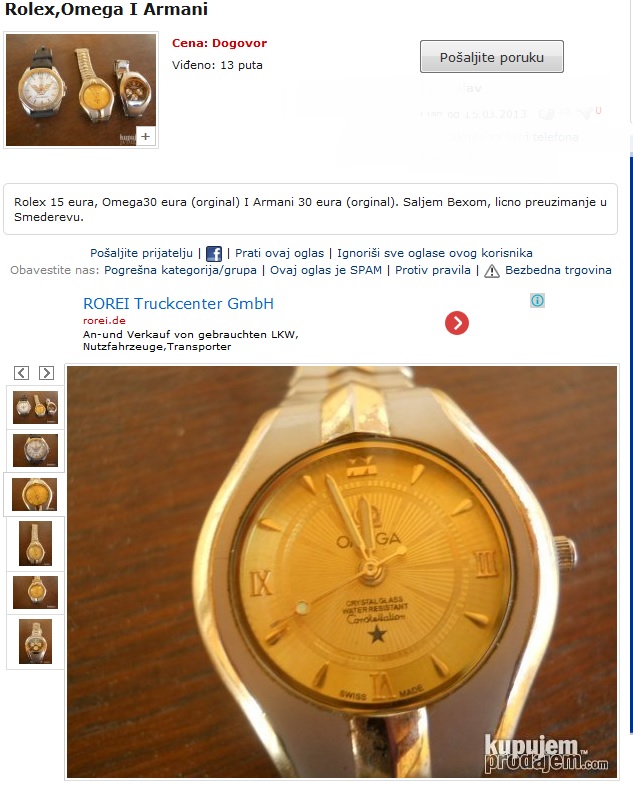Open the ad info icon
The height and width of the screenshot is (799, 633).
[x=537, y=301]
